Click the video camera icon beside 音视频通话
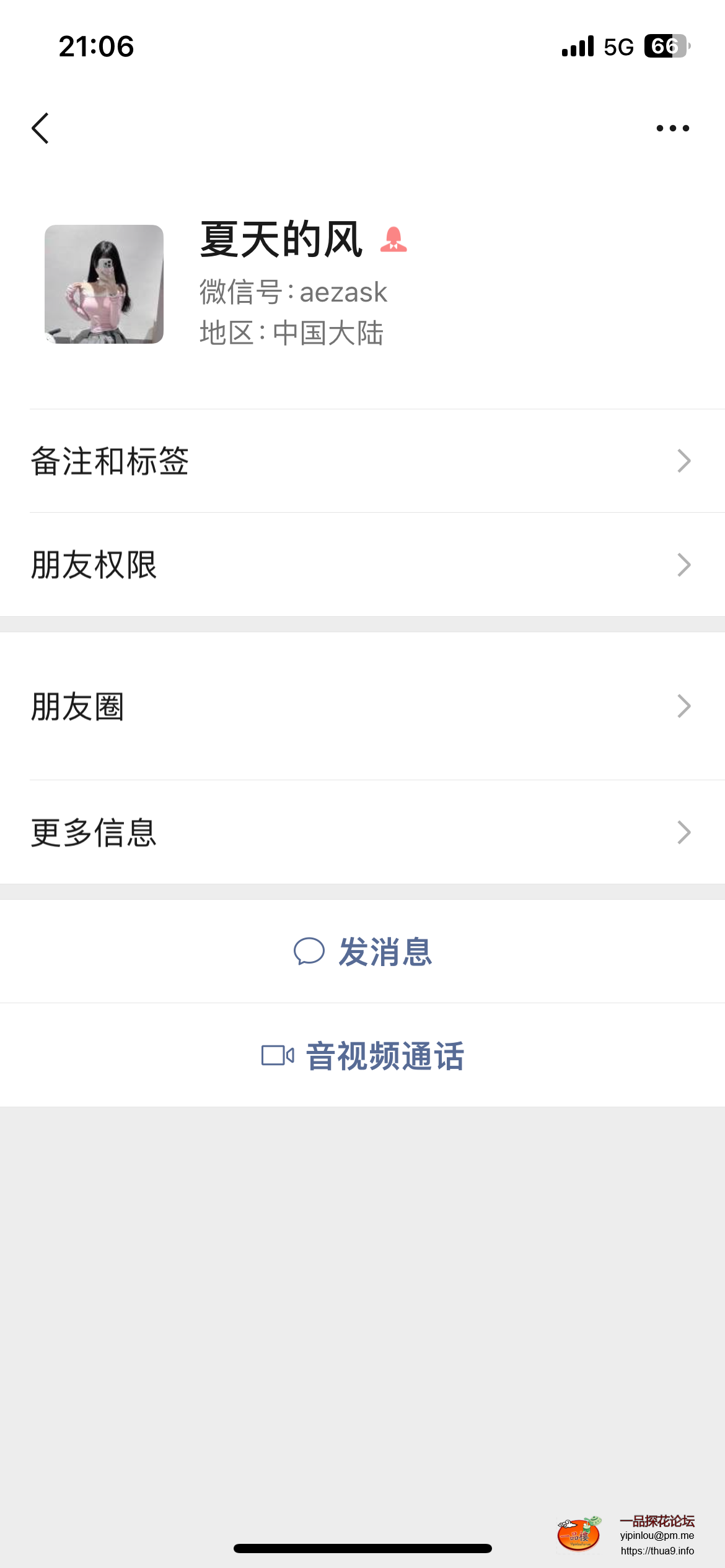This screenshot has width=725, height=1568. click(x=278, y=1054)
